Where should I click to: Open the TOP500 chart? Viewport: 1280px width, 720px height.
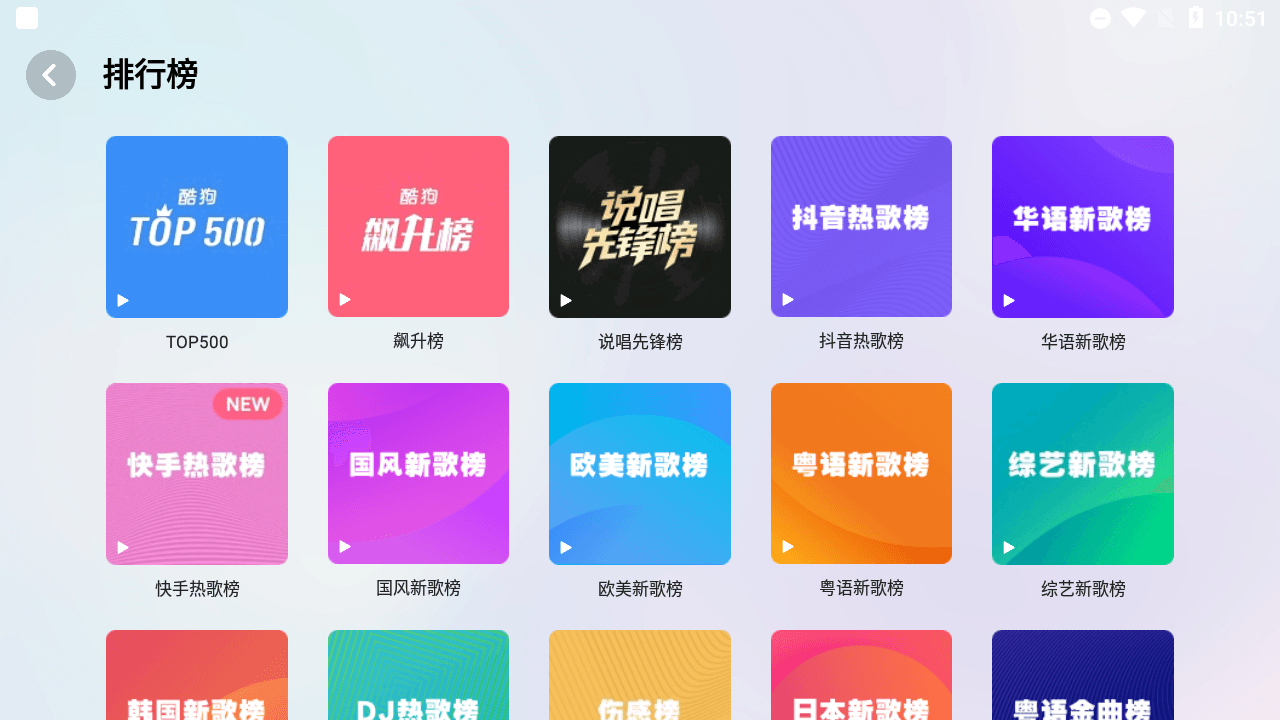click(197, 227)
